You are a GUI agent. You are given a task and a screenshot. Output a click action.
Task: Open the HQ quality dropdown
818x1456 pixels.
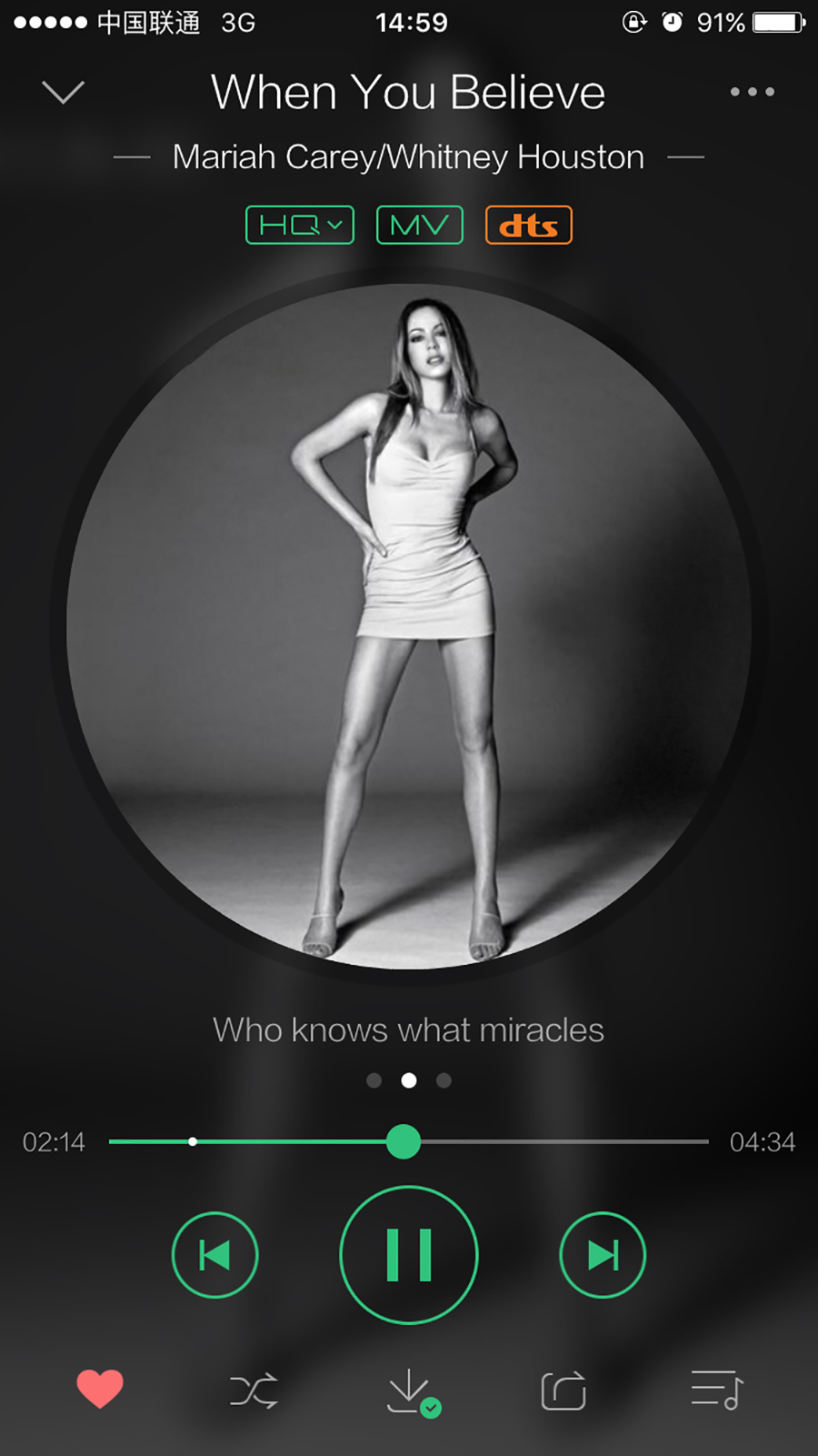point(300,225)
